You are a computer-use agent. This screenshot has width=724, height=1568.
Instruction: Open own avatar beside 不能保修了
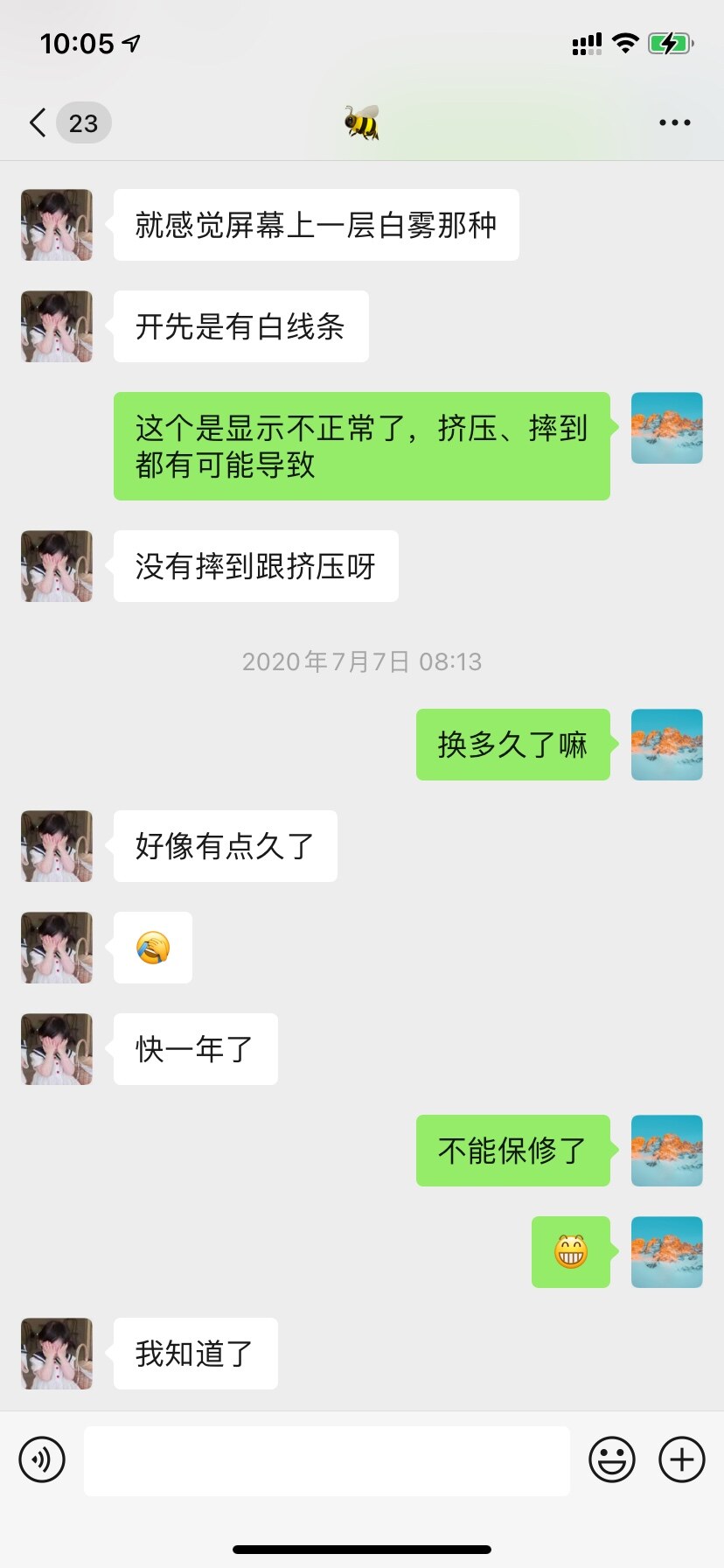[666, 1151]
